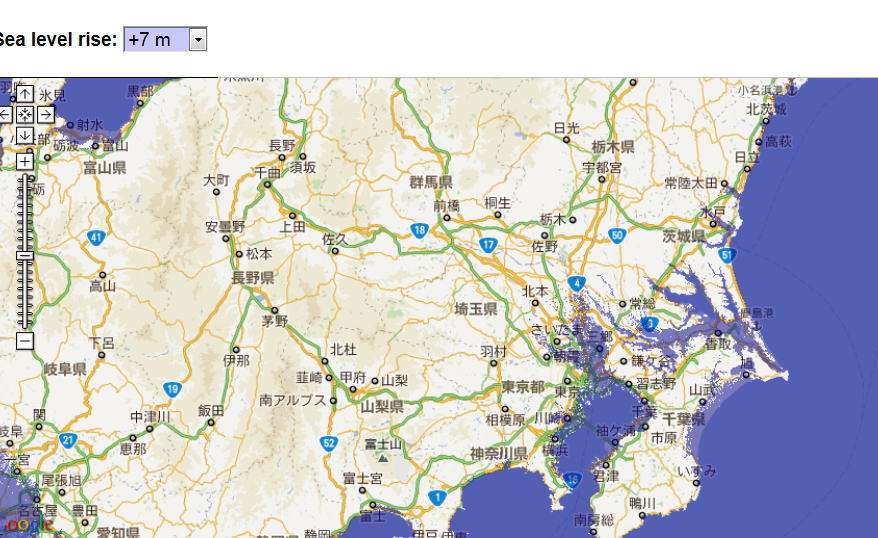Zoom in with the plus button
Viewport: 878px width, 538px height.
(25, 160)
